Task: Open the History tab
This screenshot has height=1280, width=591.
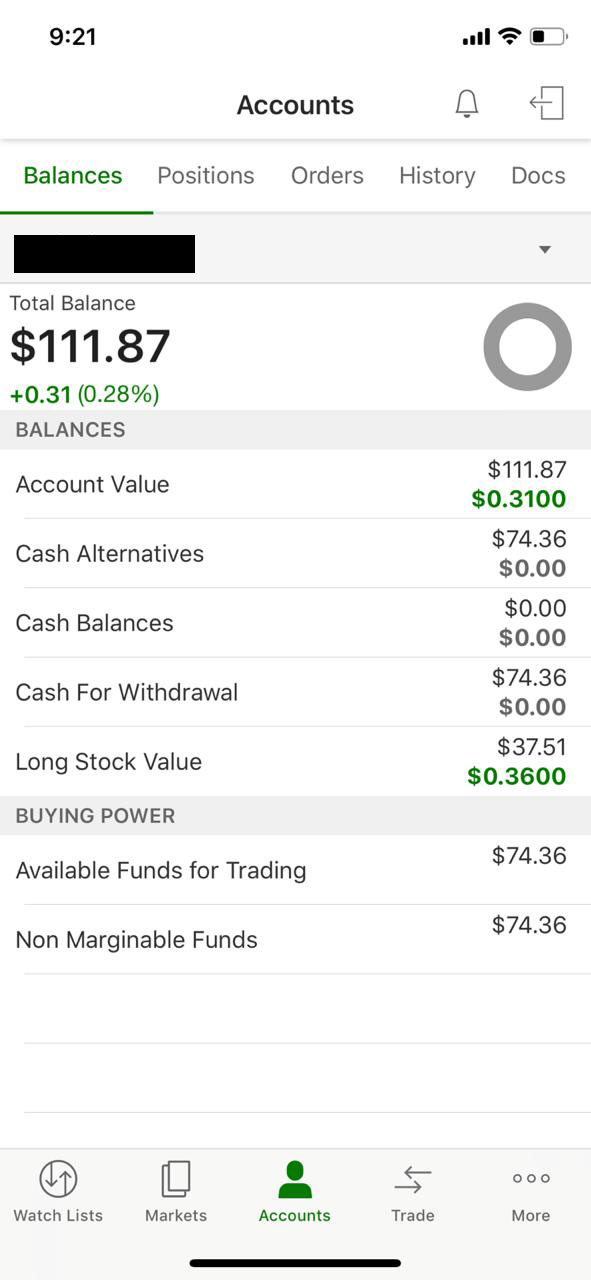Action: pyautogui.click(x=437, y=175)
